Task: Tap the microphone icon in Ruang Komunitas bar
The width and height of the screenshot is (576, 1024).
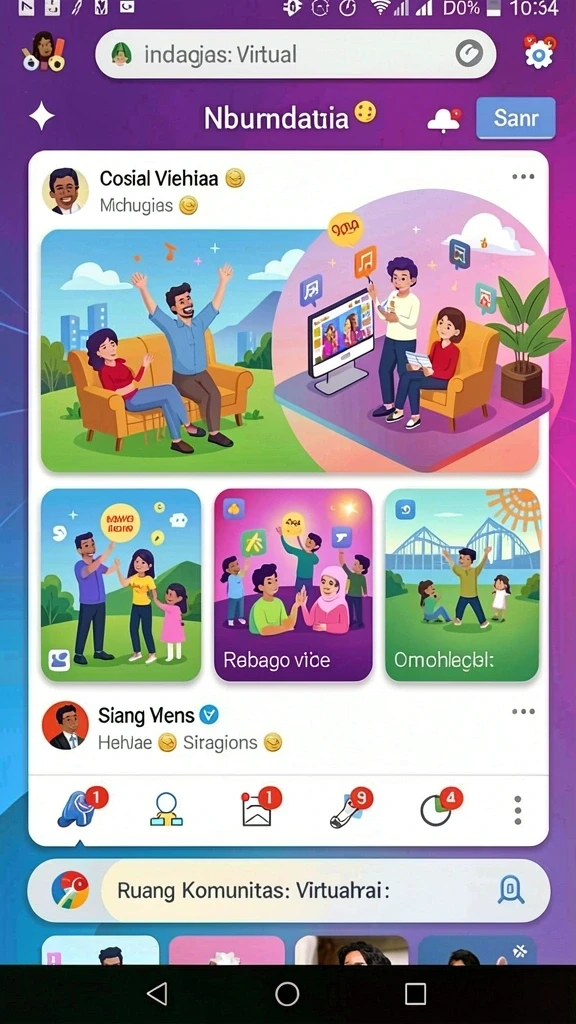Action: (511, 890)
